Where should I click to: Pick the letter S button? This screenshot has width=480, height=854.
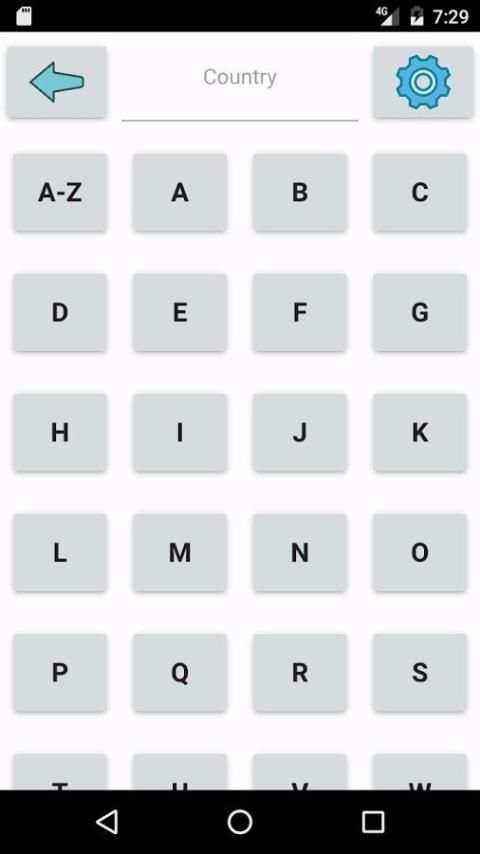pos(420,673)
